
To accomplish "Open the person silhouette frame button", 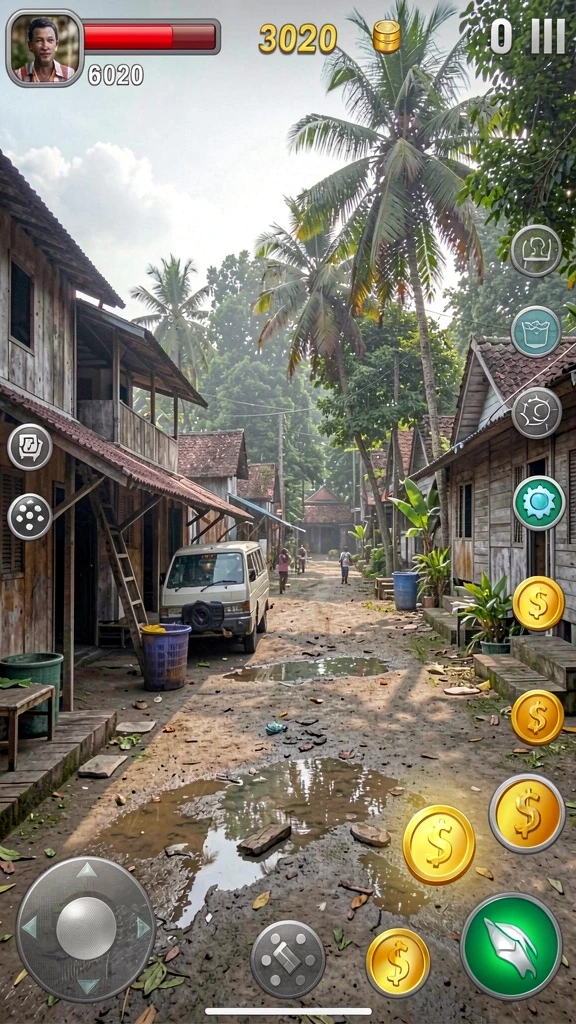I will tap(536, 251).
